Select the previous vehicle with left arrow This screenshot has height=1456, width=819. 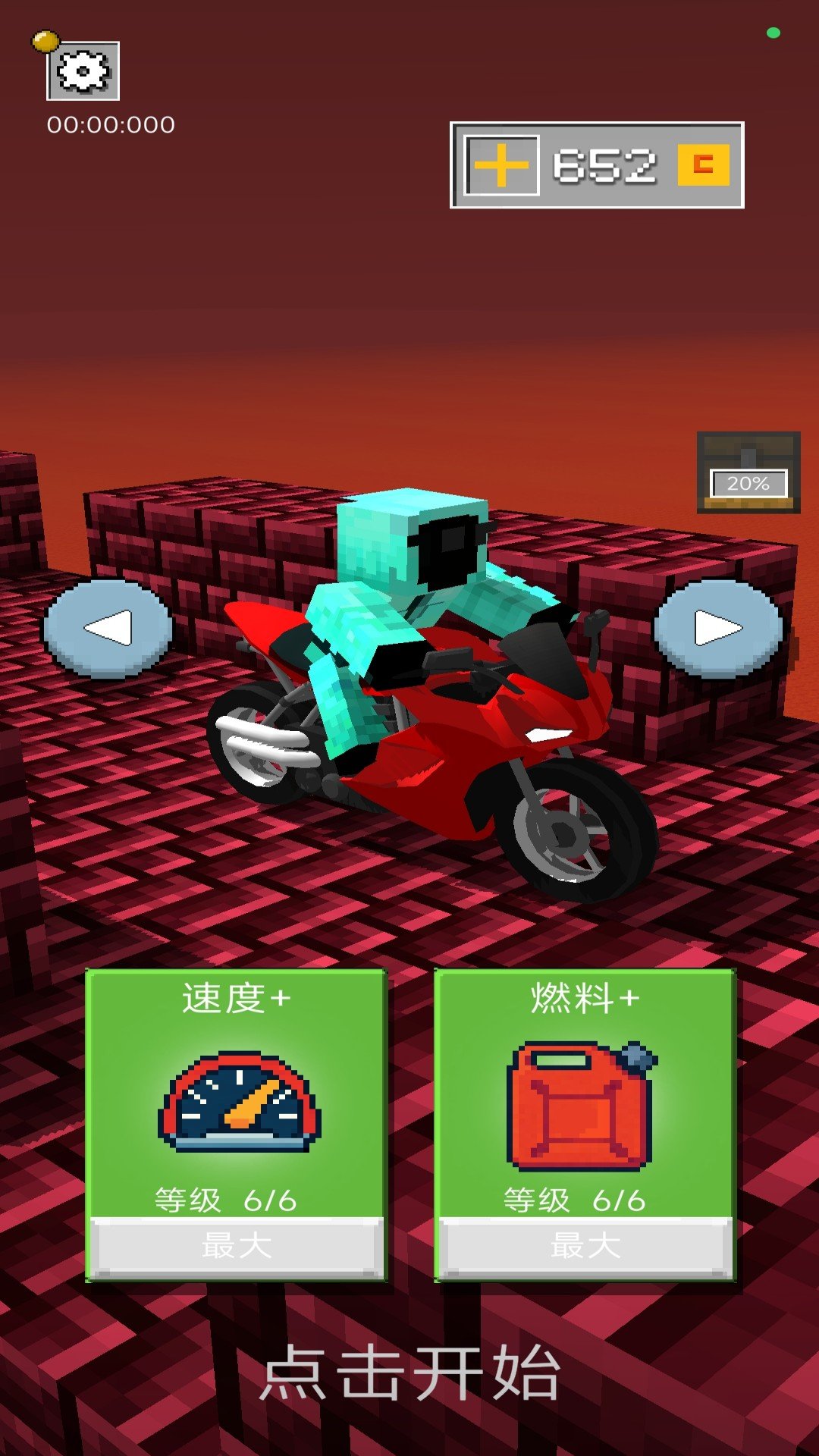(108, 628)
